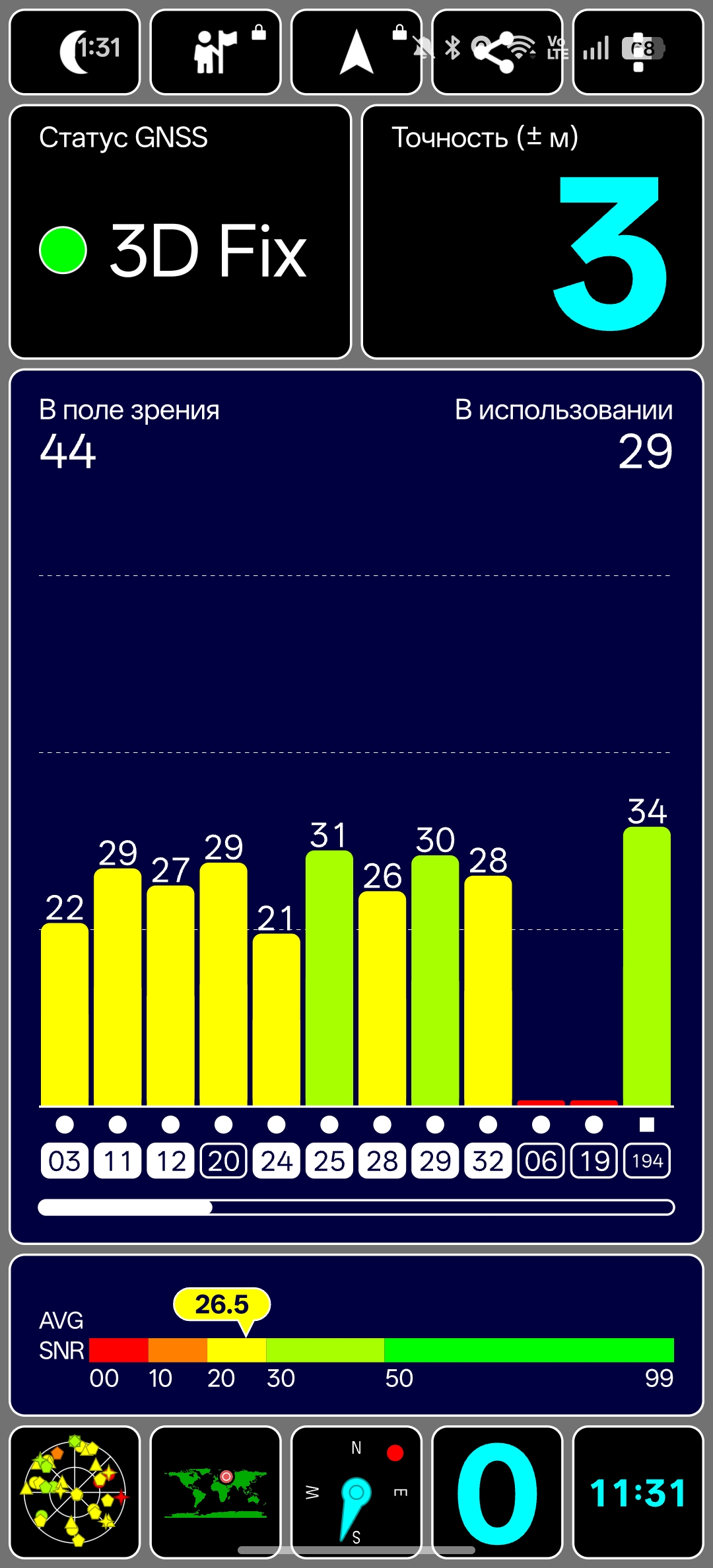
Task: Open the Статус GNSS 3D Fix tile
Action: click(x=180, y=232)
